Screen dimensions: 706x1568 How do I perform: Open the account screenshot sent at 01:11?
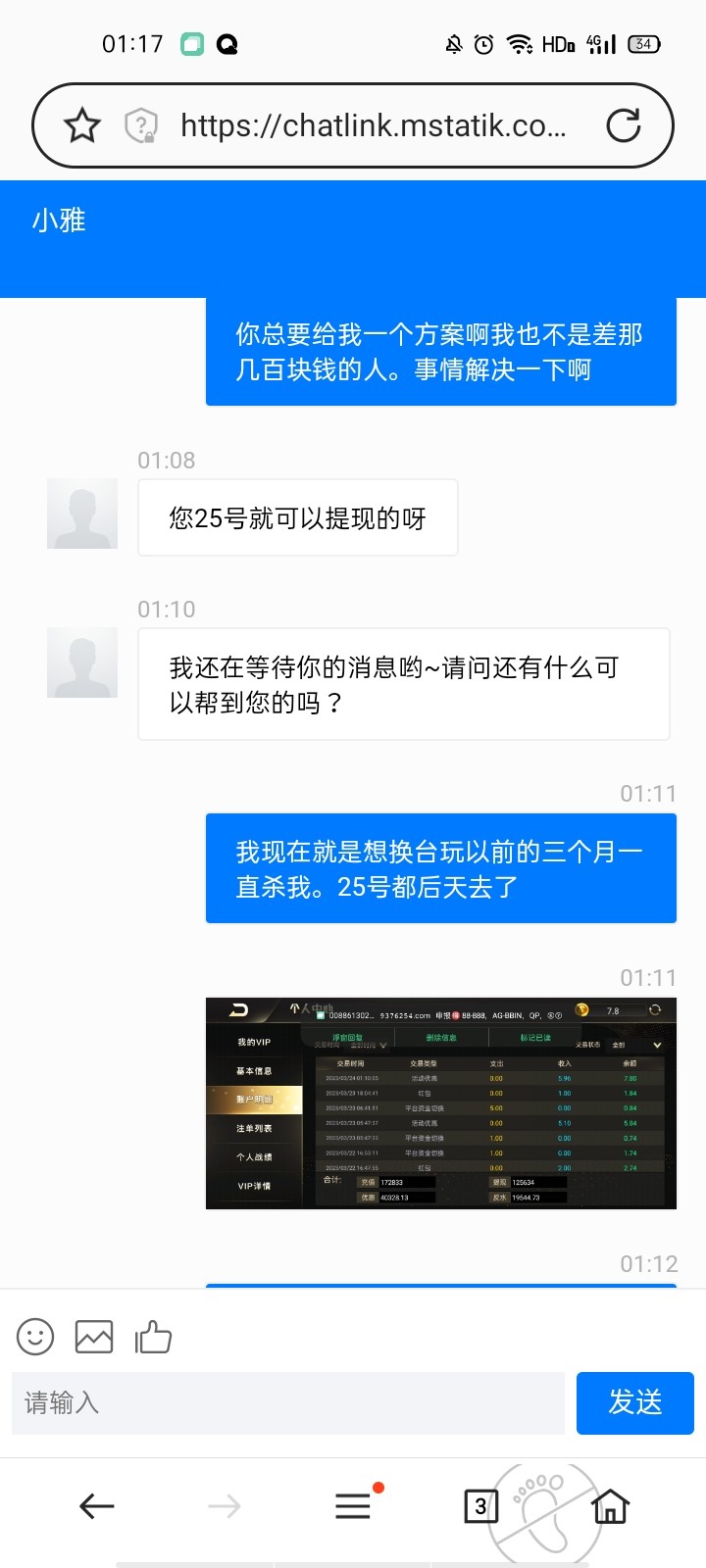click(440, 1103)
